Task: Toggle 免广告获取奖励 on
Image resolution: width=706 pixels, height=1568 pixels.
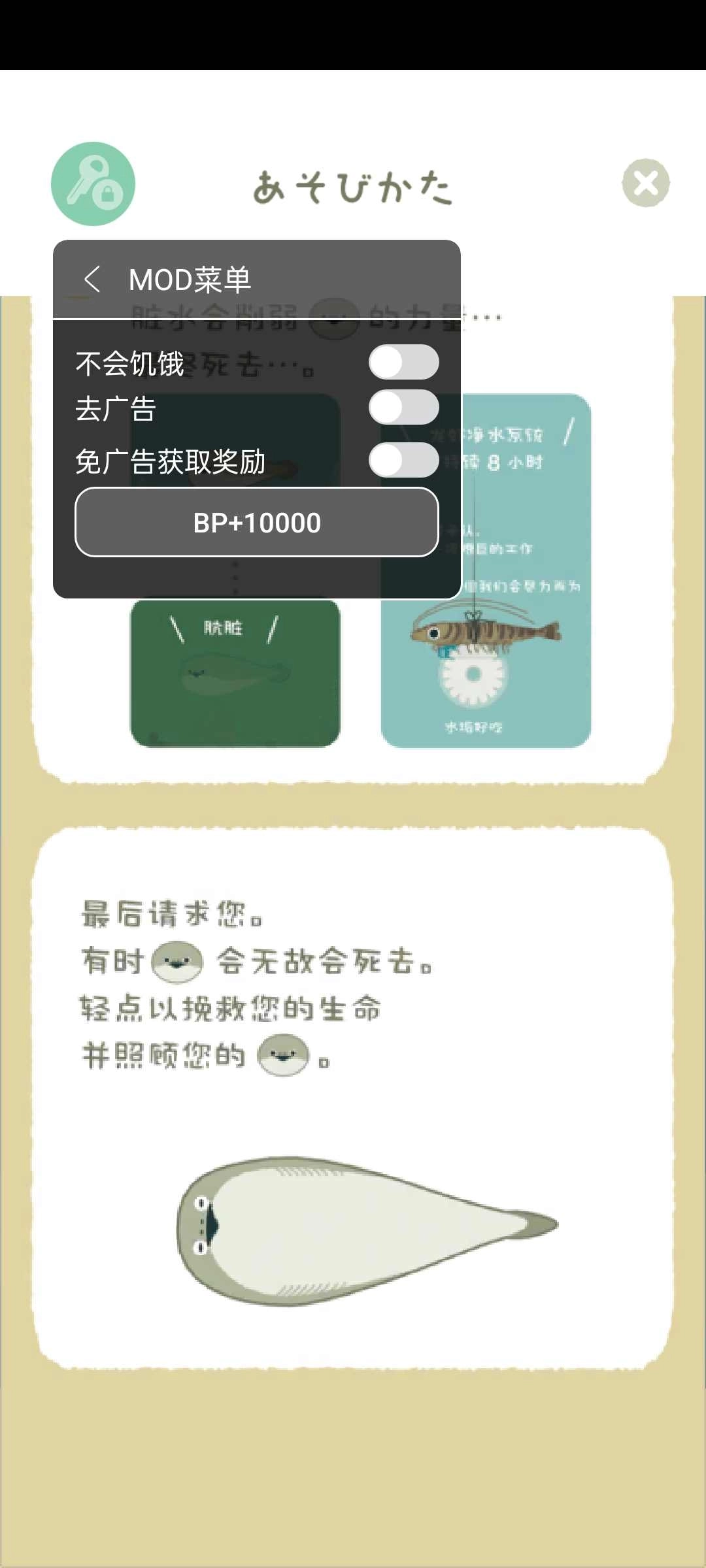Action: coord(403,461)
